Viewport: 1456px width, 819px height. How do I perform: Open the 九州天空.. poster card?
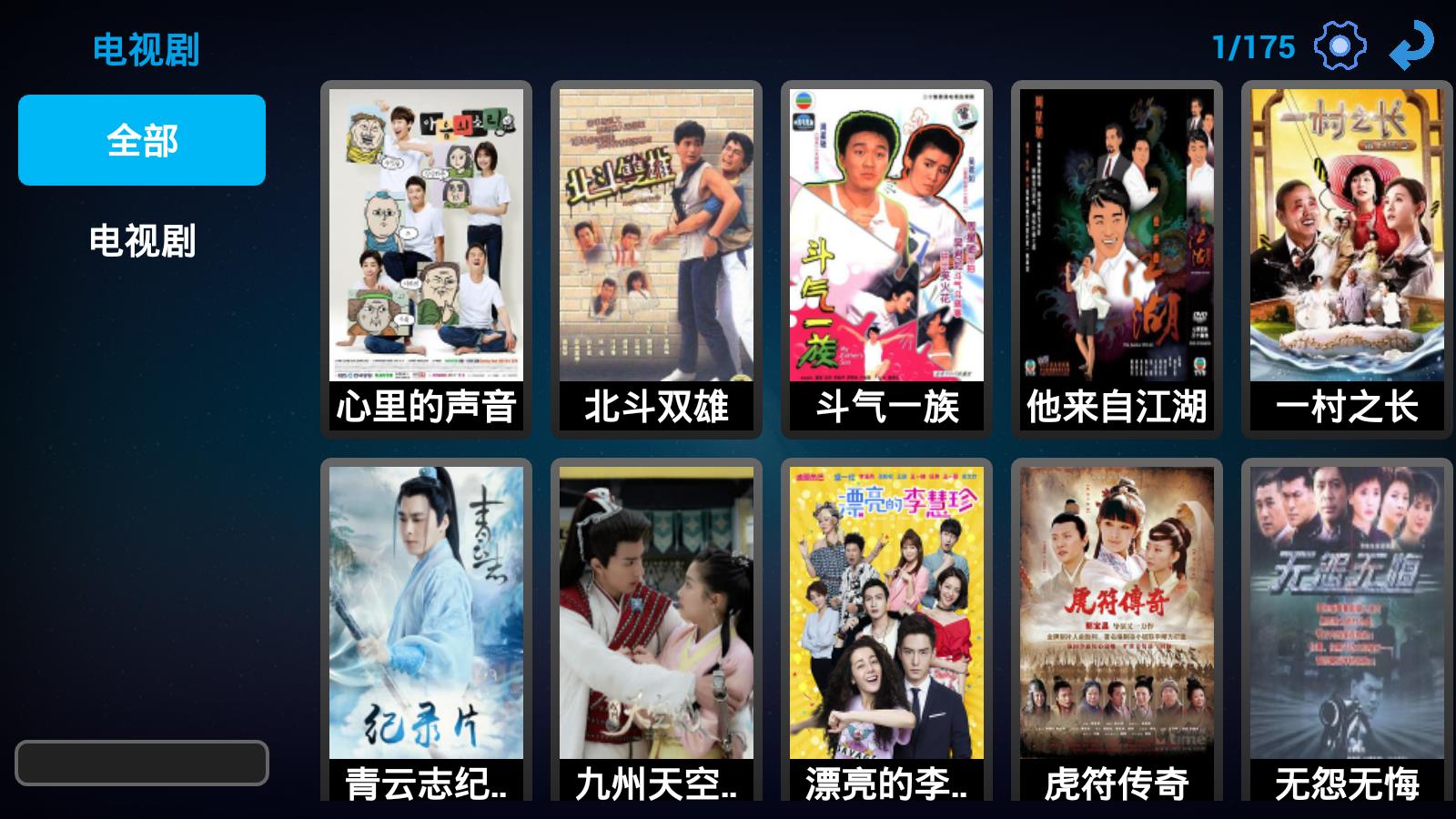[656, 628]
